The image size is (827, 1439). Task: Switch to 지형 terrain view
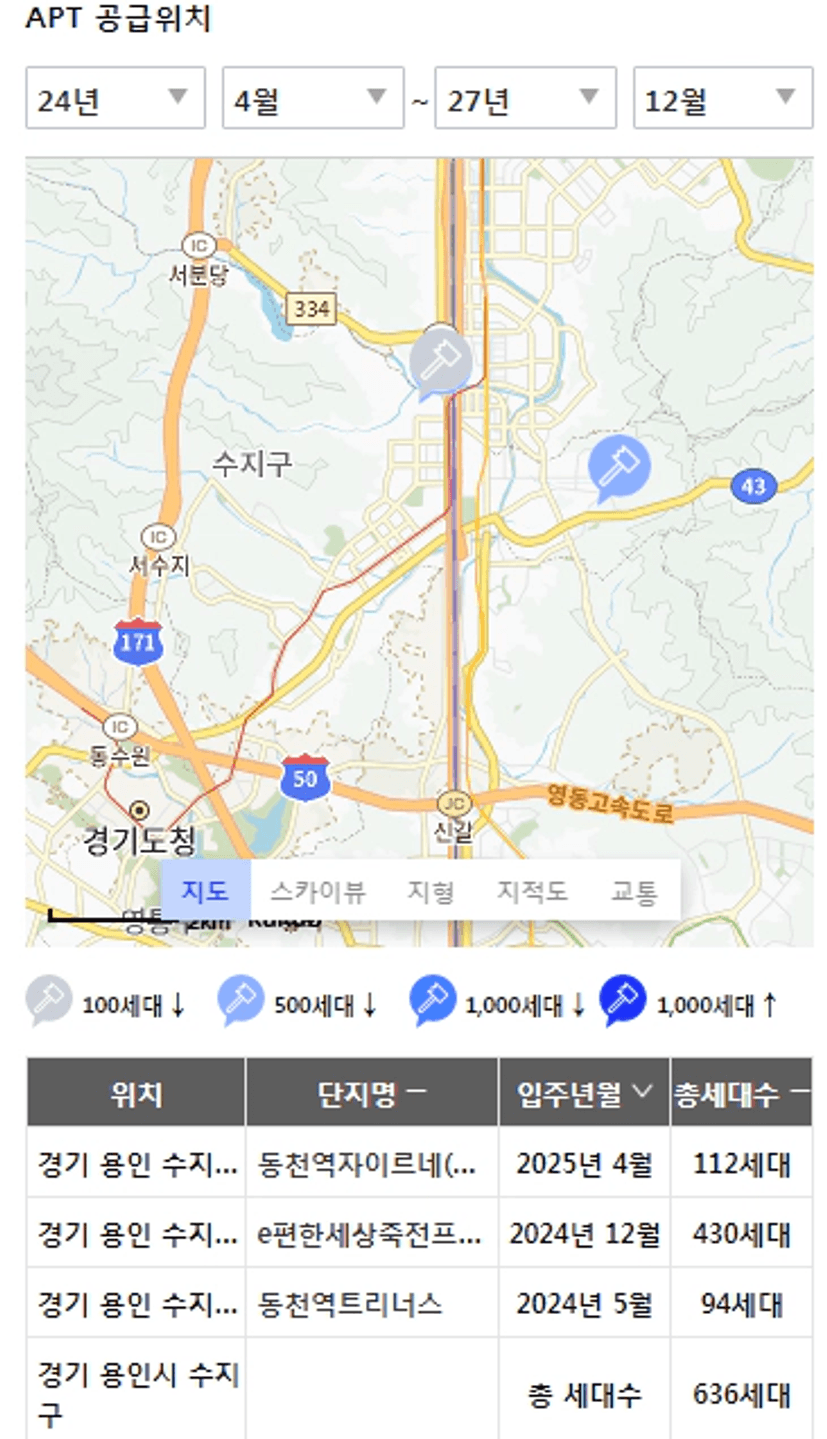431,891
